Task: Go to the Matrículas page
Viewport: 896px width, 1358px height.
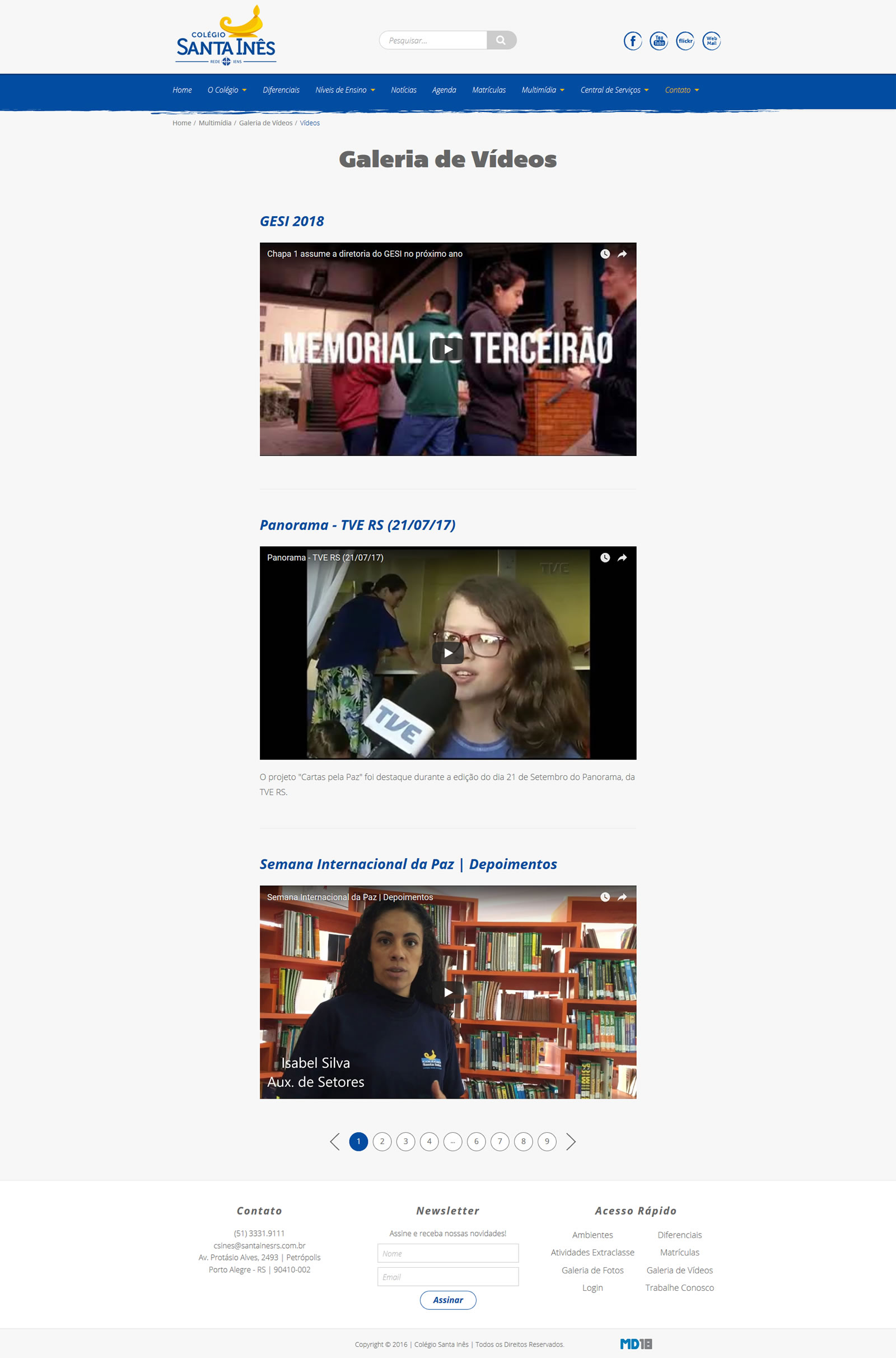Action: 488,90
